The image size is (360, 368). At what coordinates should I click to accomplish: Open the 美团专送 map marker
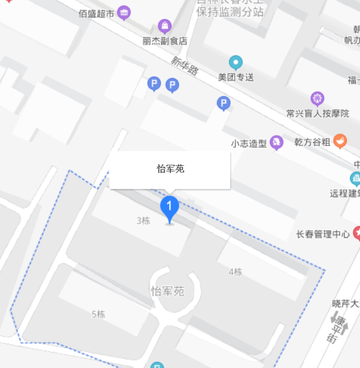[x=236, y=63]
